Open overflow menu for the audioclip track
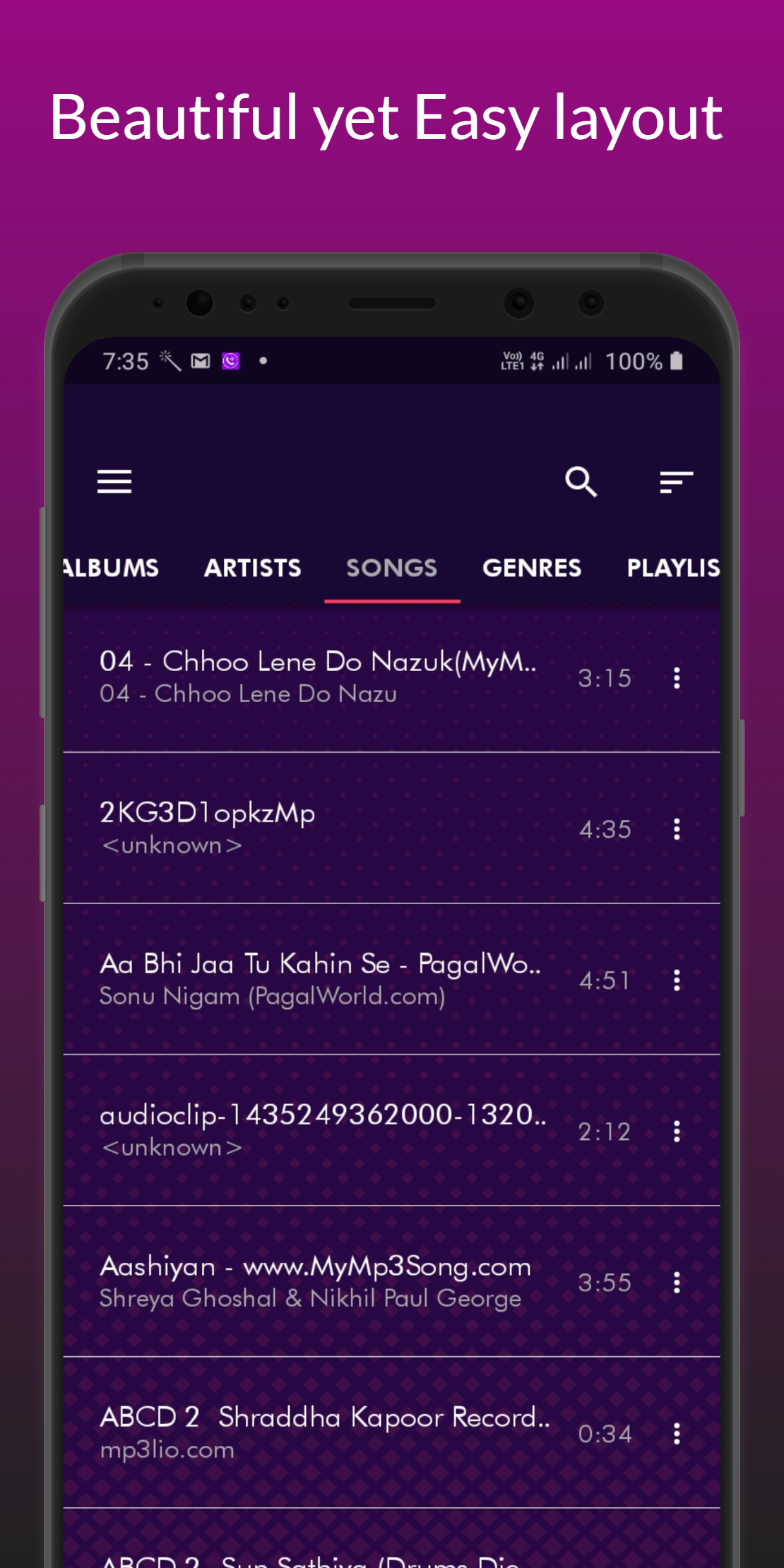 (x=677, y=1131)
